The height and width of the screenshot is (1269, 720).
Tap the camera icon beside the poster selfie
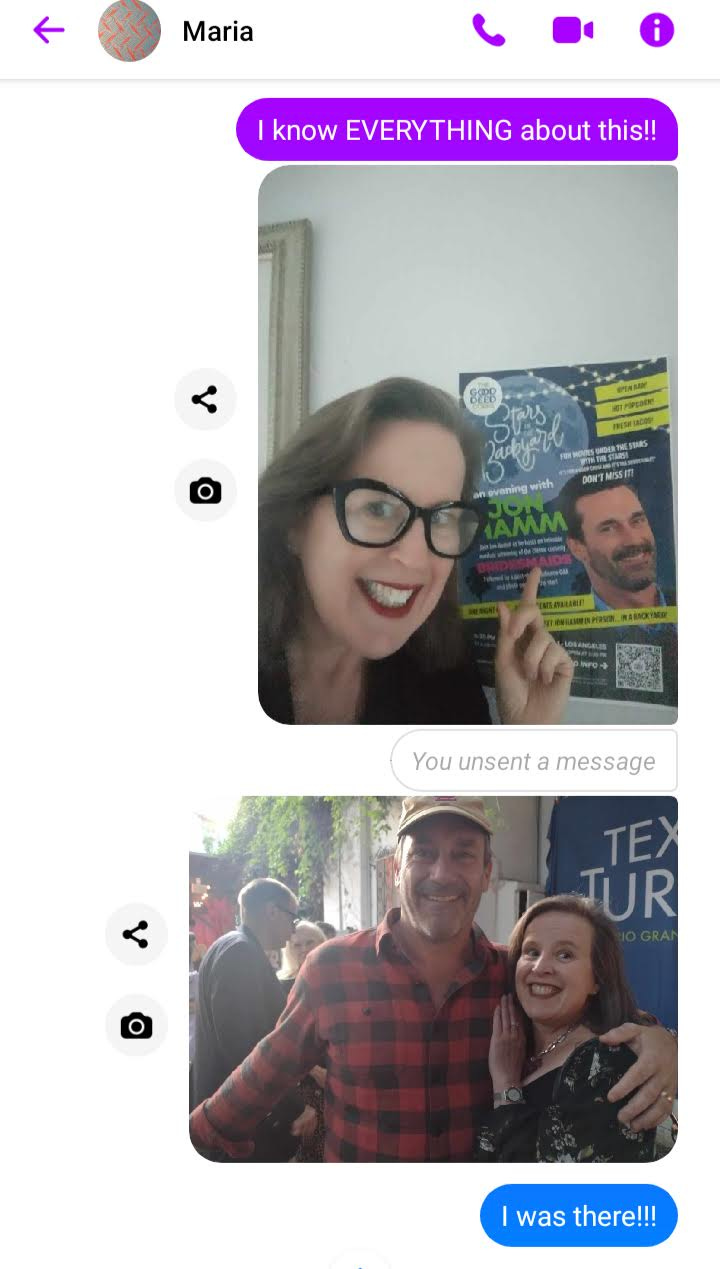205,491
